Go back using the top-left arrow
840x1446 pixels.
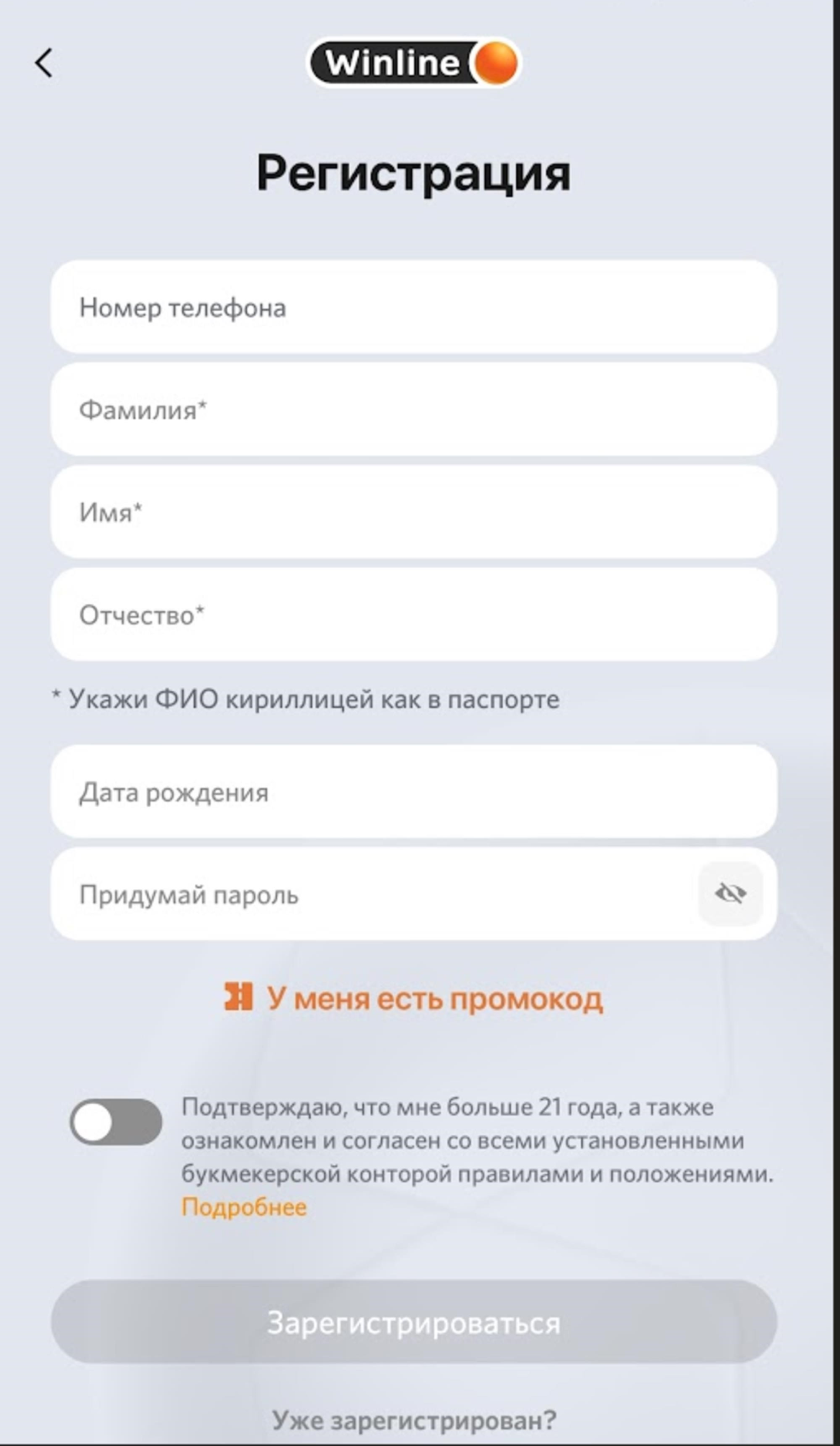coord(44,63)
